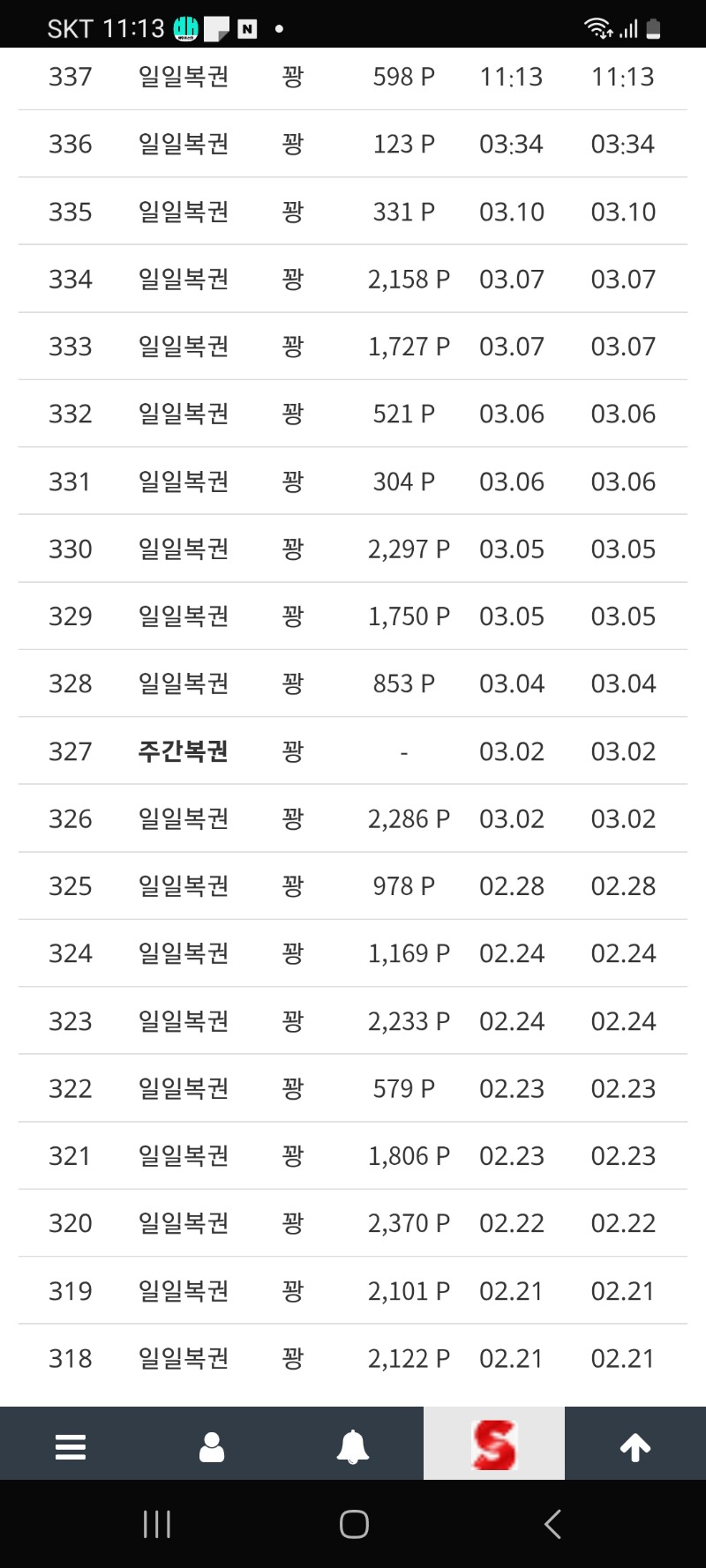The image size is (706, 1568).
Task: Go back with the system back button
Action: point(553,1524)
